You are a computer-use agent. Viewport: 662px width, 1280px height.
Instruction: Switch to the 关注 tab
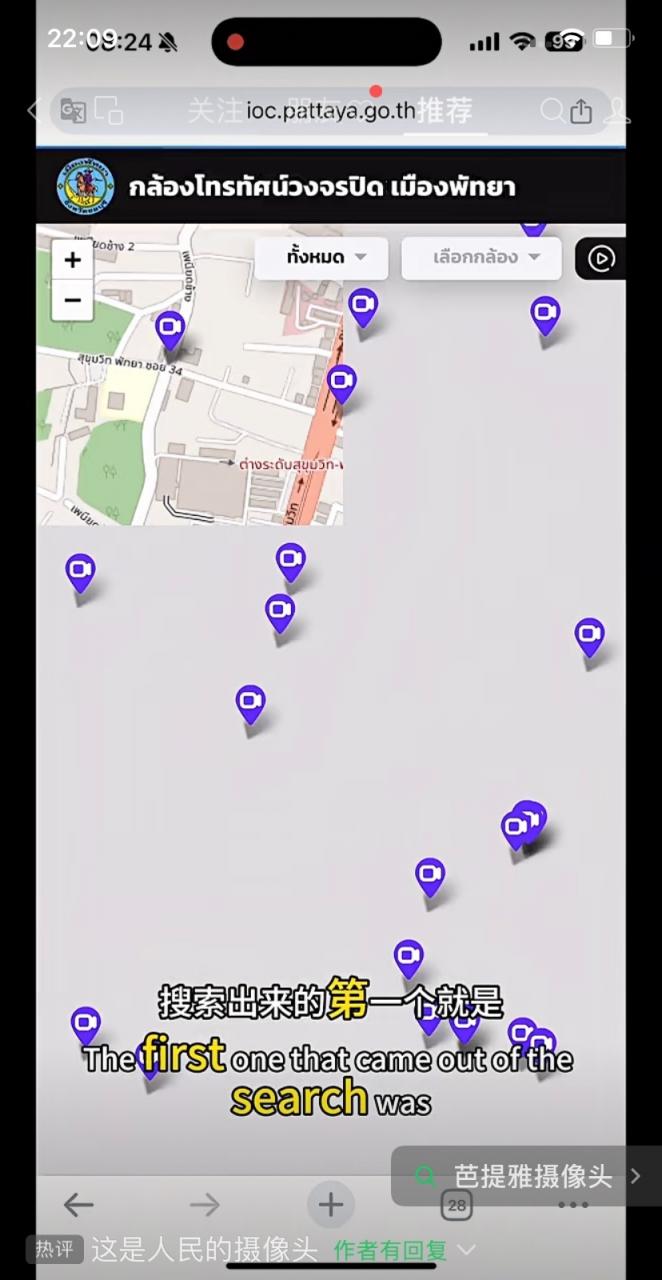tap(215, 110)
